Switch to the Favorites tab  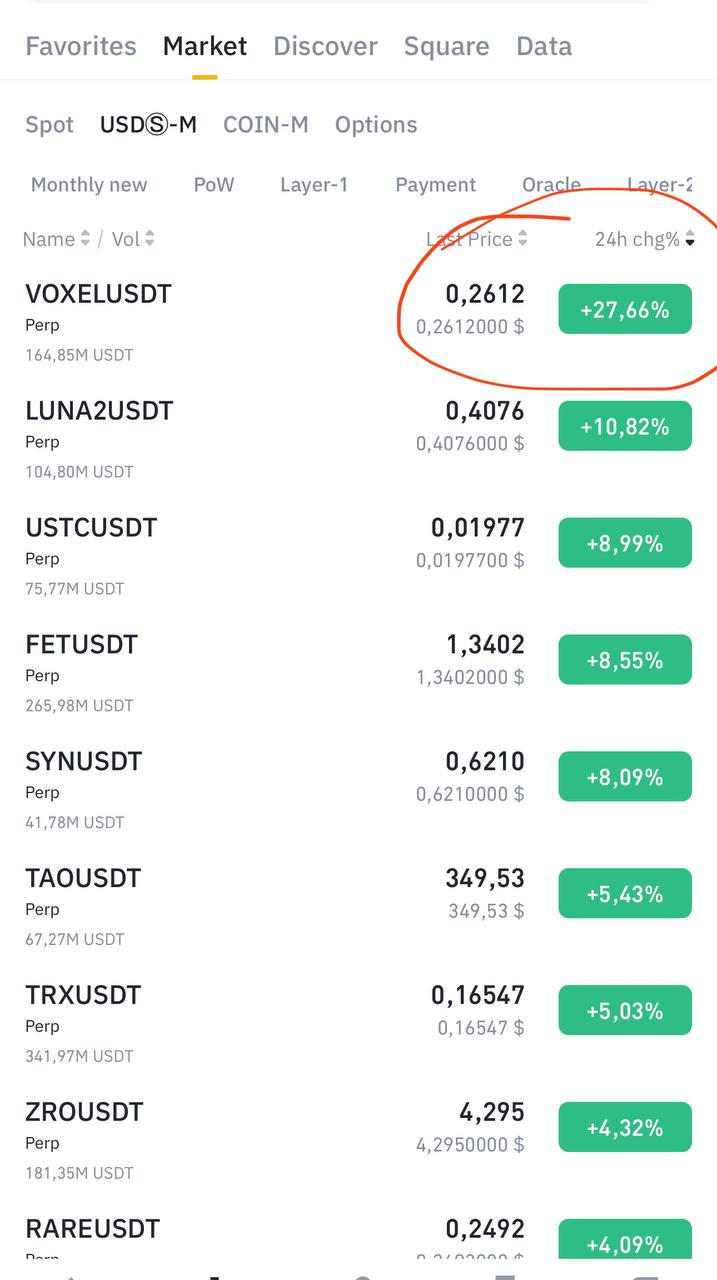[80, 46]
